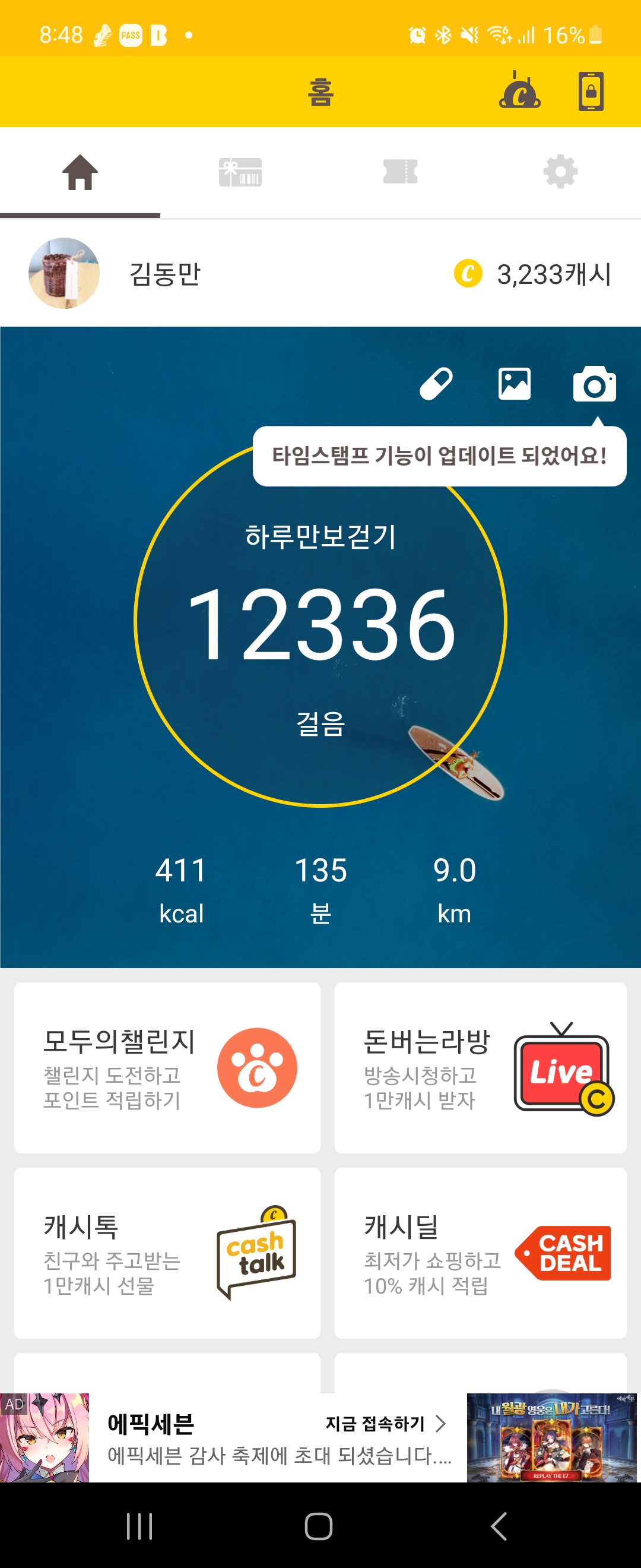Tap the pill icon on the step banner

pos(436,384)
